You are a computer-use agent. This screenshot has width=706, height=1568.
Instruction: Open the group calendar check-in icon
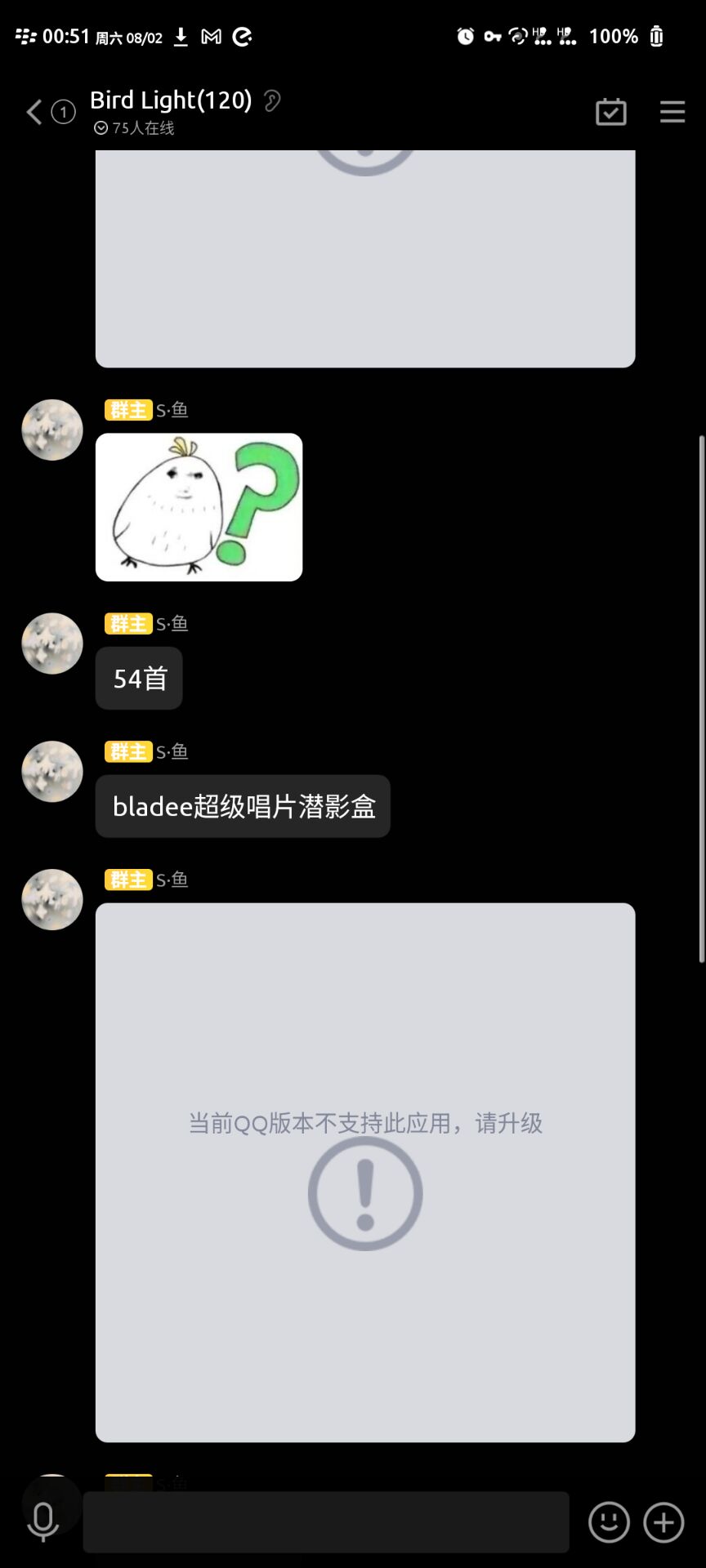(610, 112)
